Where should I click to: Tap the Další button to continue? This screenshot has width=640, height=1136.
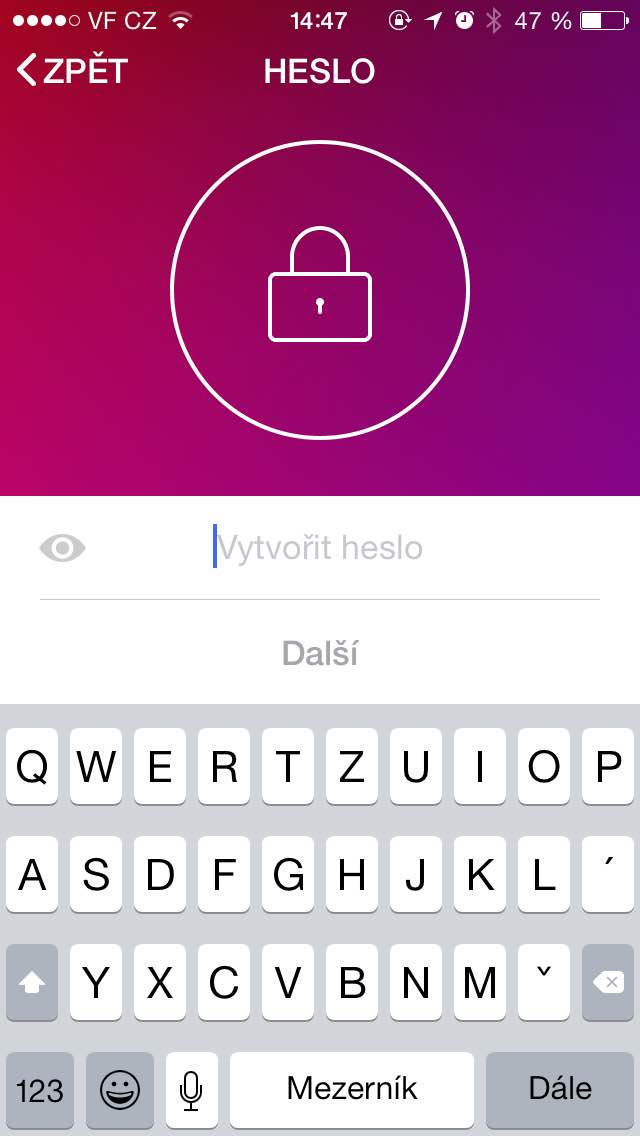coord(320,653)
